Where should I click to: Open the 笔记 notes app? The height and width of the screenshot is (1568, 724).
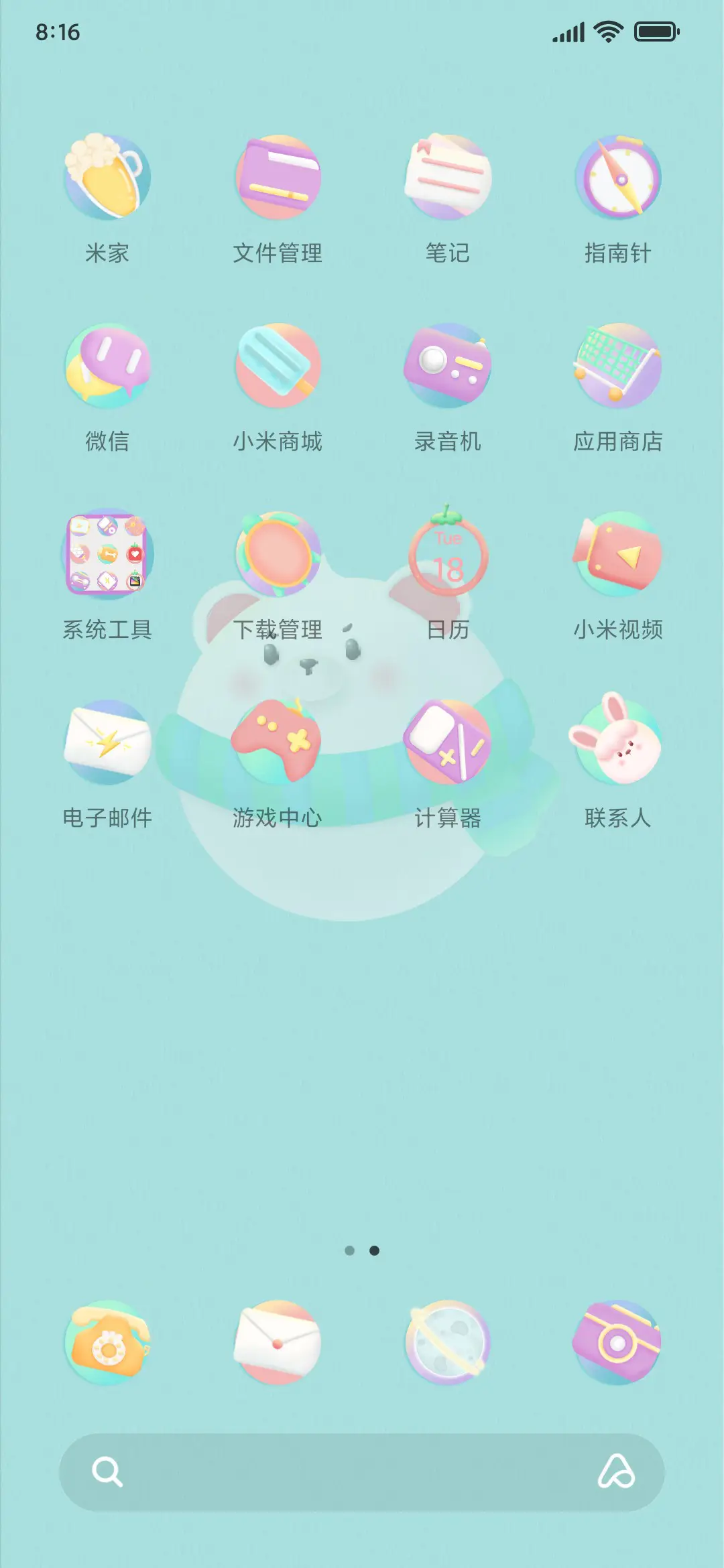(x=448, y=176)
